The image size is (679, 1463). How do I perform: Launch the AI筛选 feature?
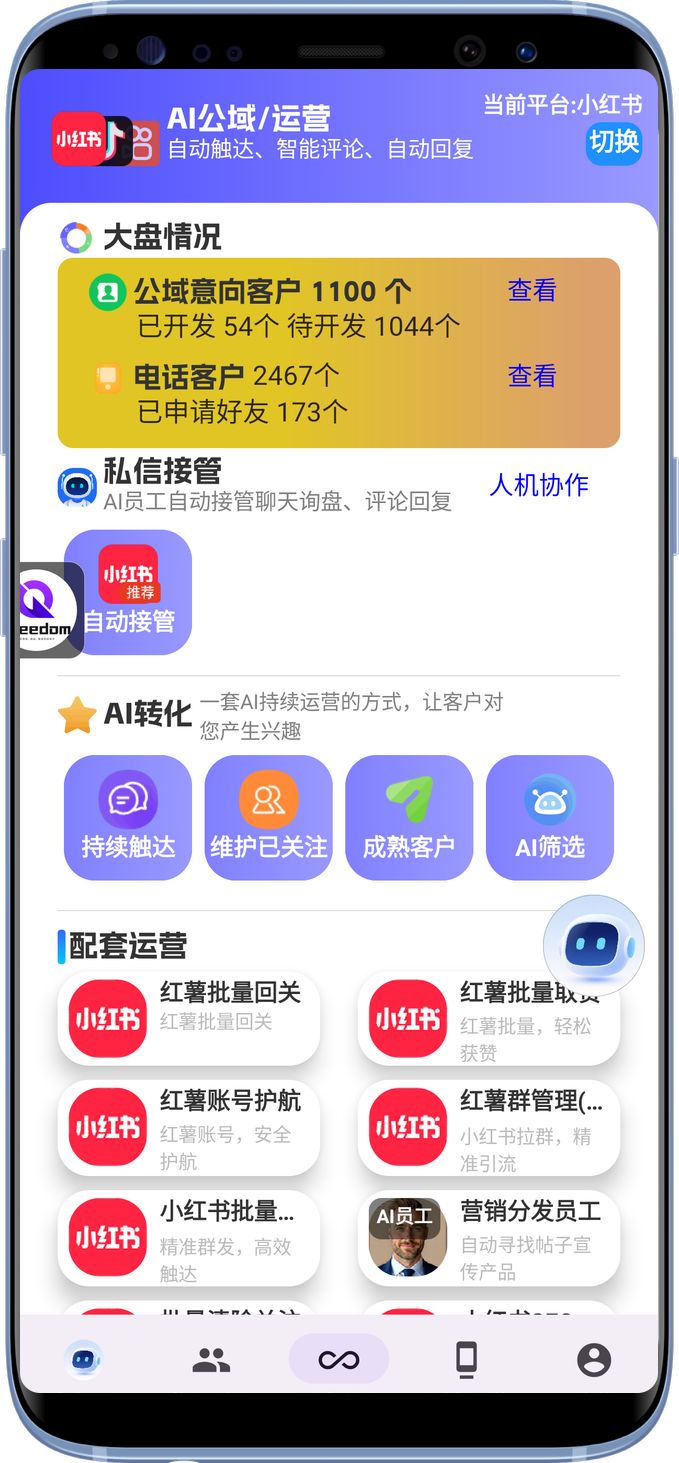549,818
